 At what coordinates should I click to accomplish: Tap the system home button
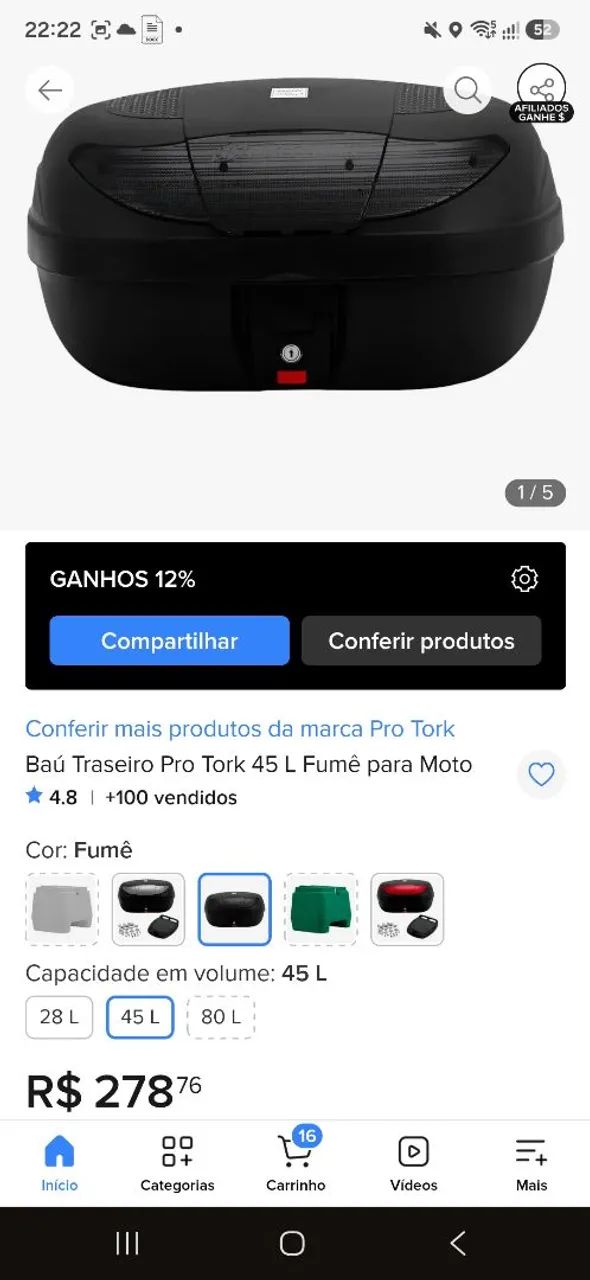tap(292, 1243)
